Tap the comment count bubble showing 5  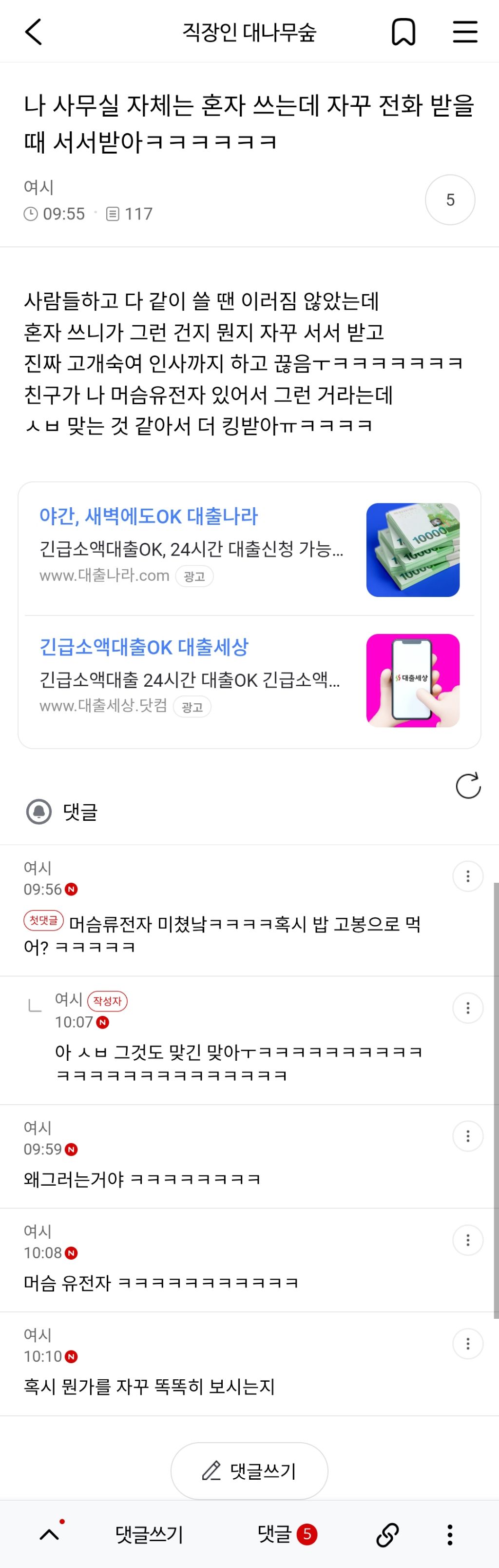[x=450, y=199]
